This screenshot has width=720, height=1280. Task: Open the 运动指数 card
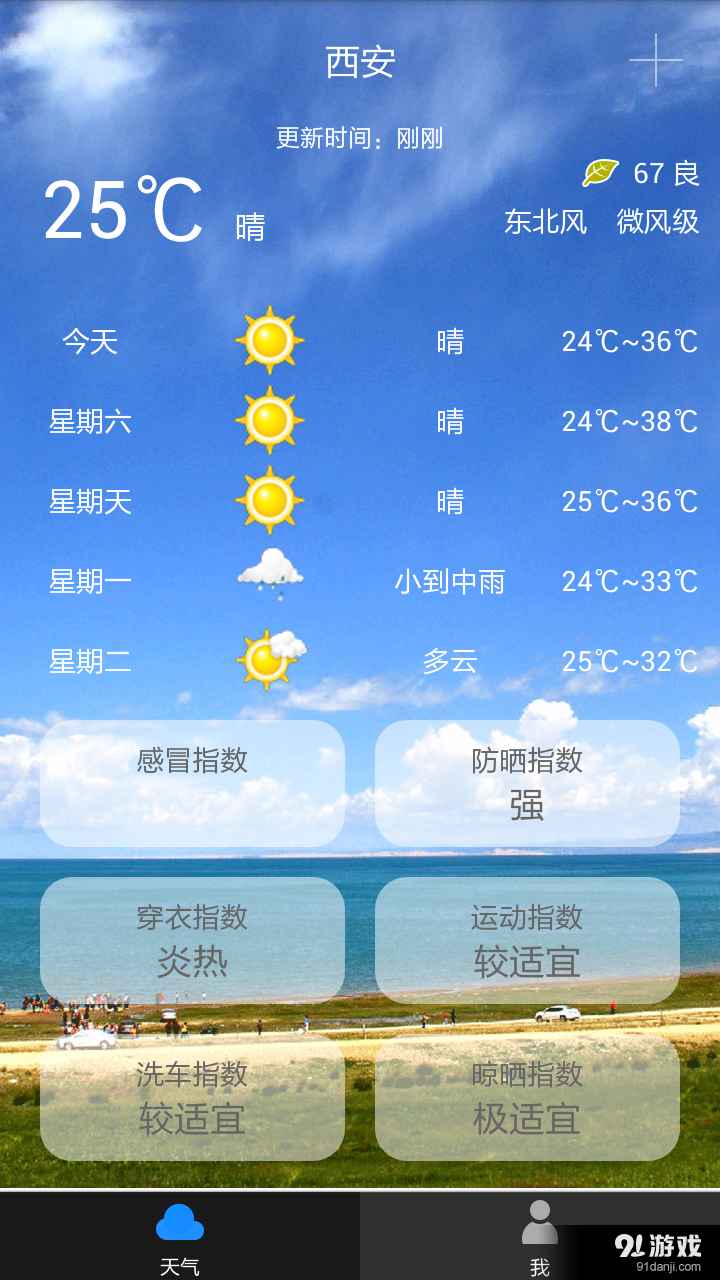tap(527, 940)
